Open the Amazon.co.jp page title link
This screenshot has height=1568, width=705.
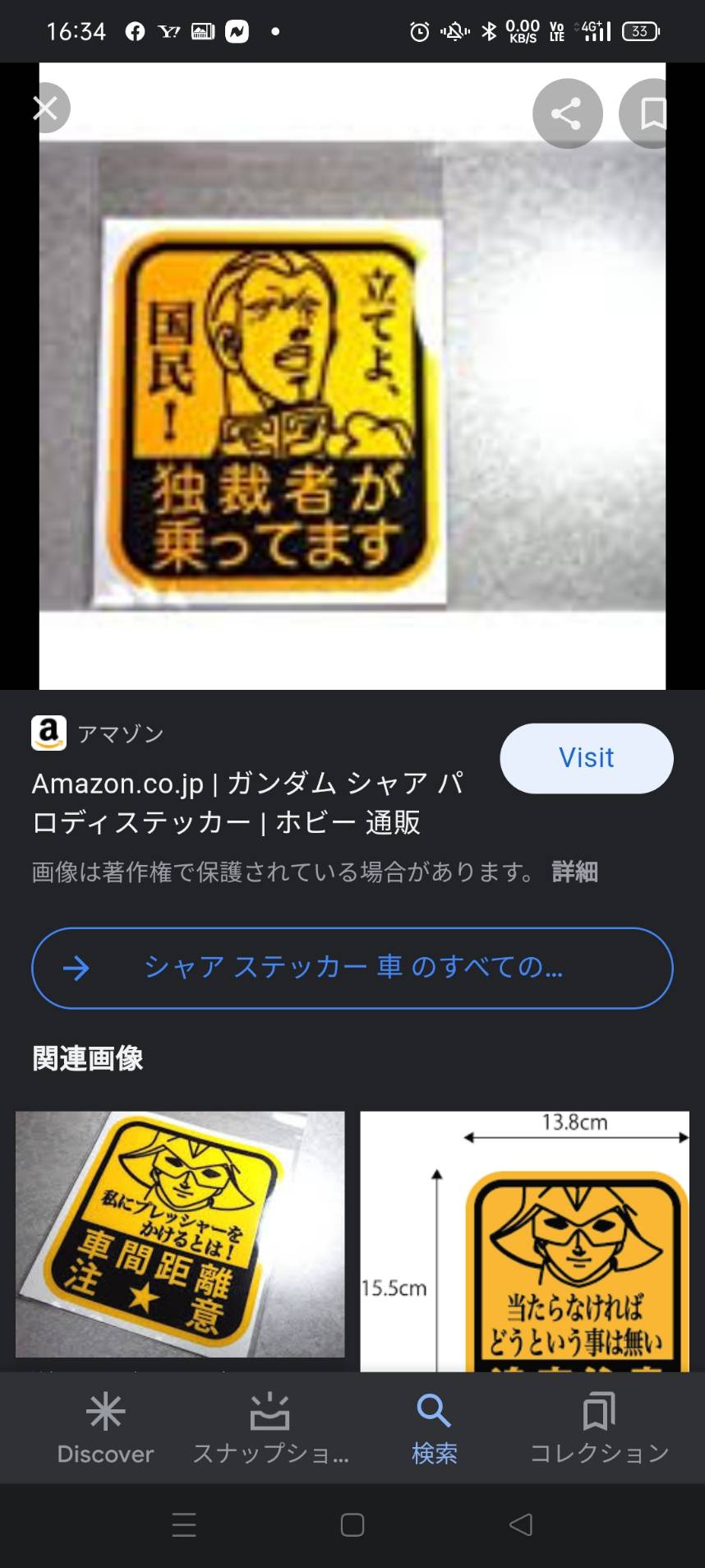click(248, 803)
